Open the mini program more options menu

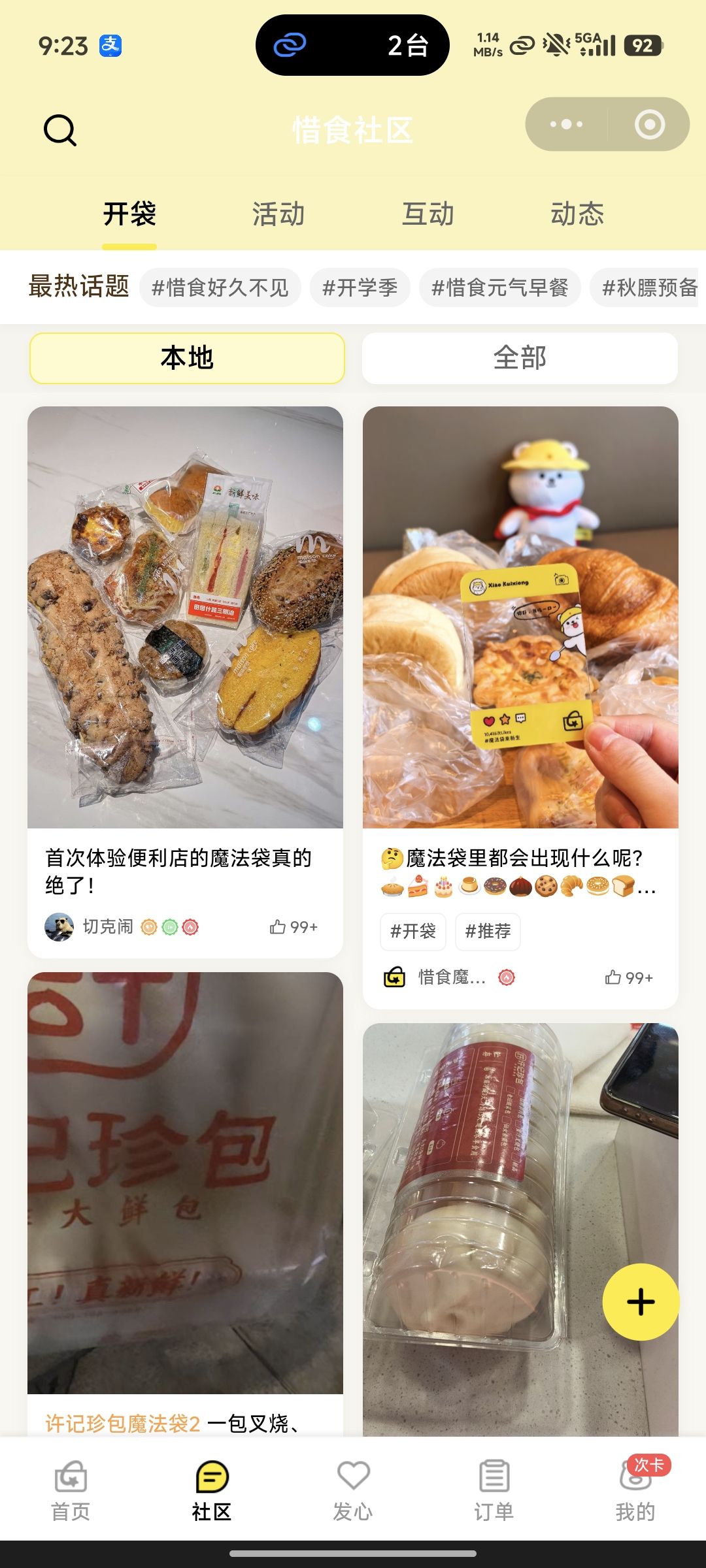(x=566, y=124)
